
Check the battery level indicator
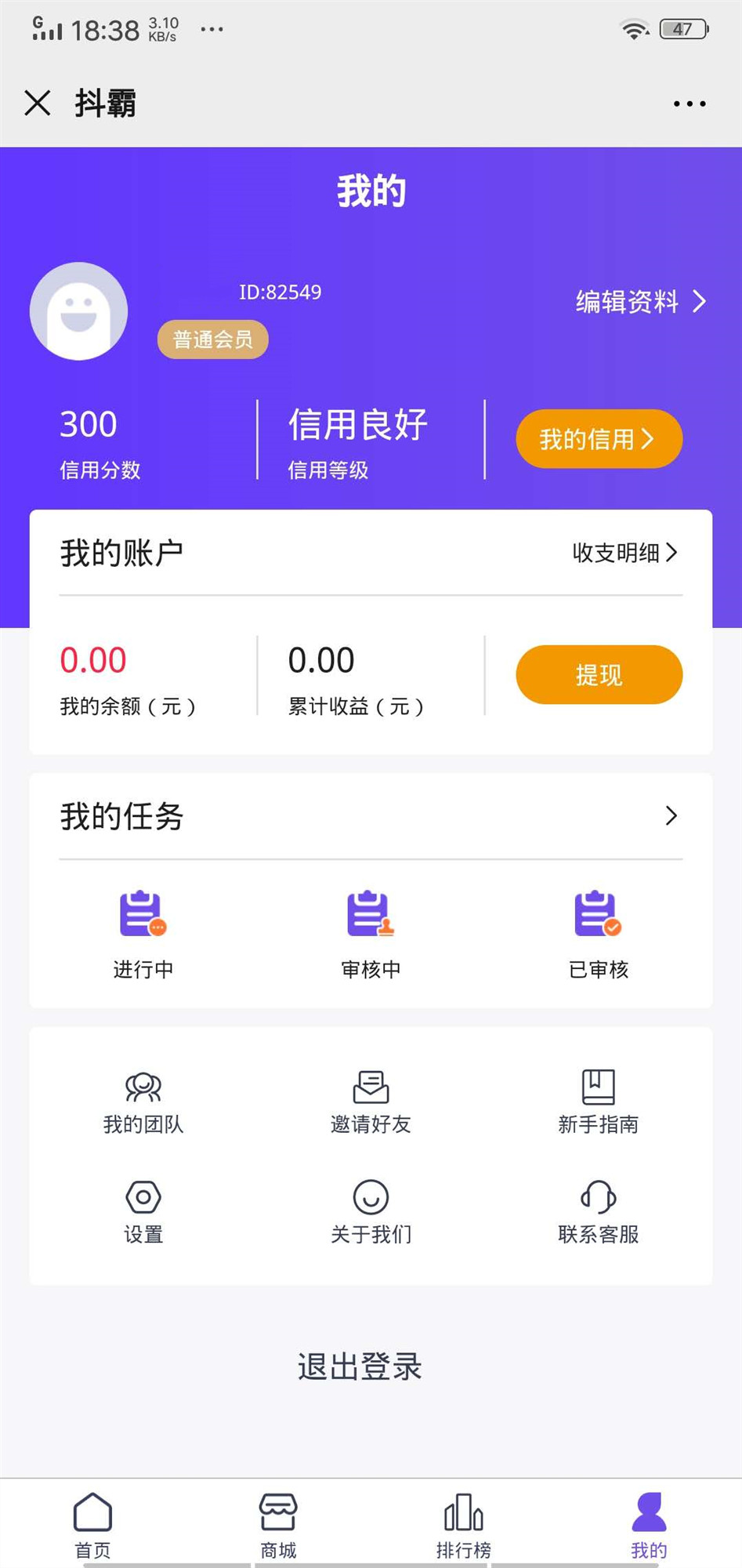coord(685,28)
